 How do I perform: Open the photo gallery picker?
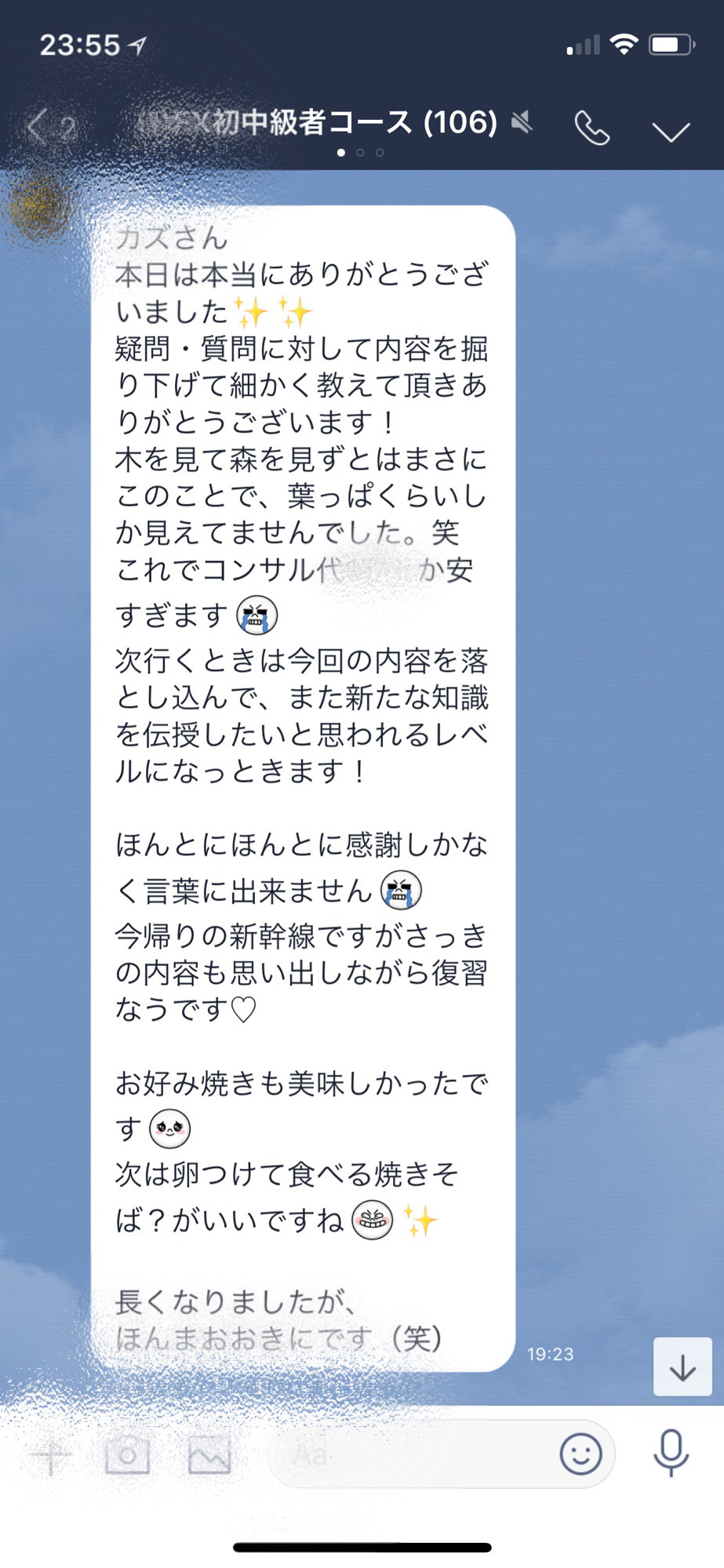(209, 1456)
